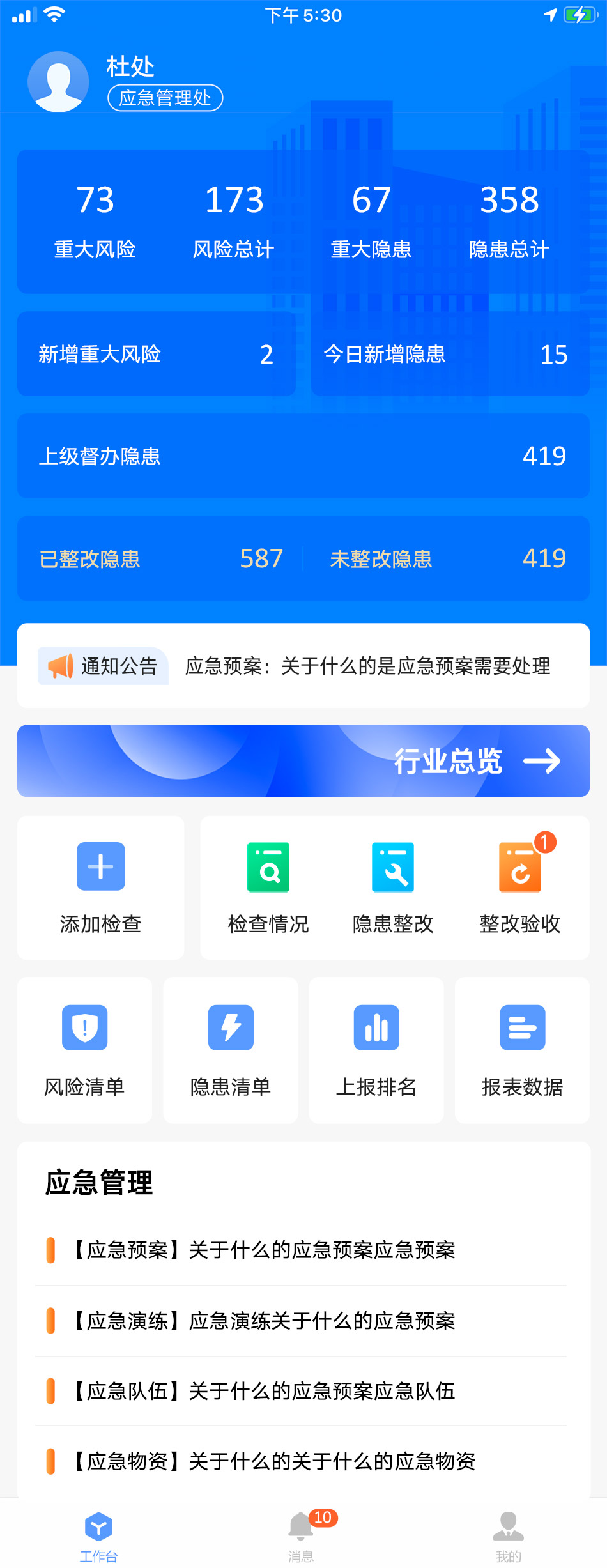Open the 风险清单 tile
This screenshot has height=1568, width=607.
(x=84, y=1049)
